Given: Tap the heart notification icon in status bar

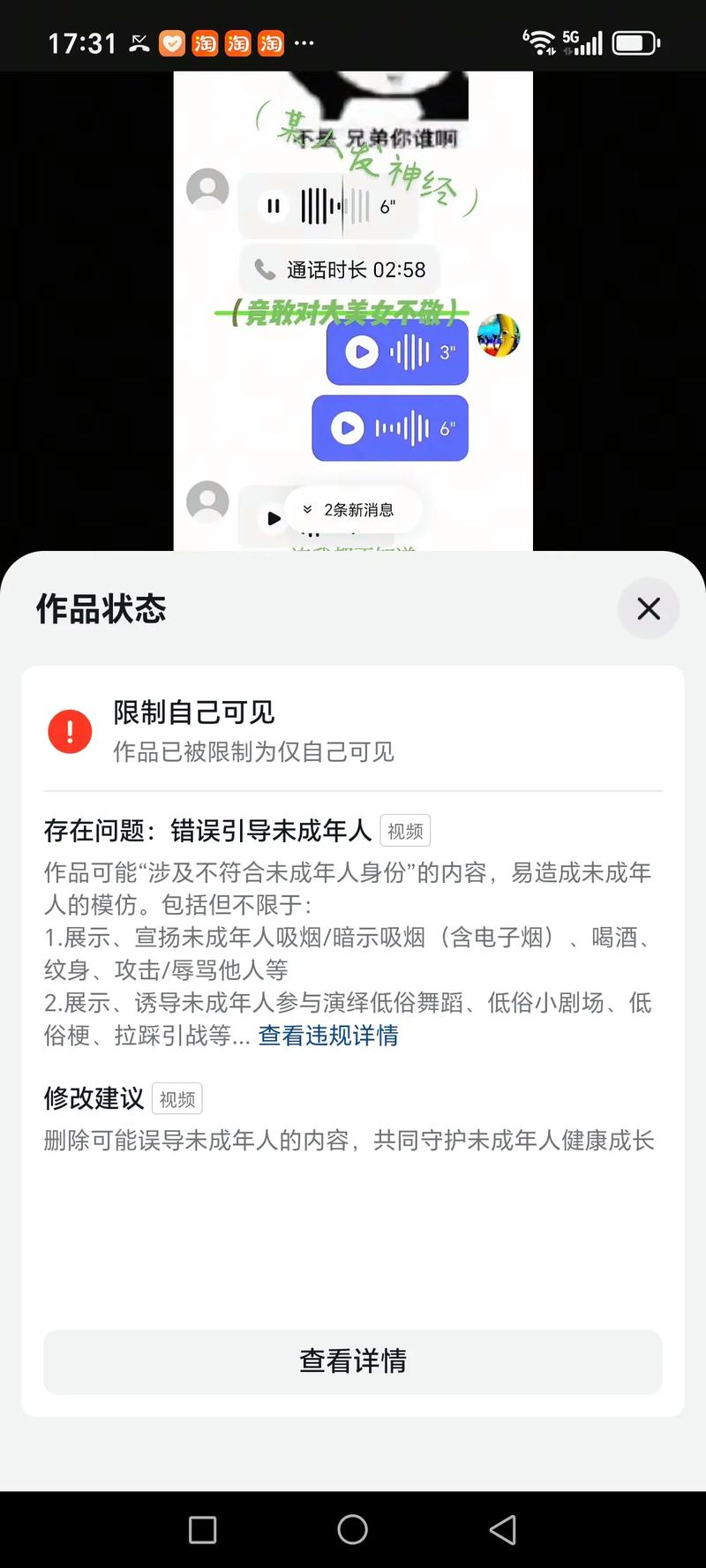Looking at the screenshot, I should coord(171,42).
